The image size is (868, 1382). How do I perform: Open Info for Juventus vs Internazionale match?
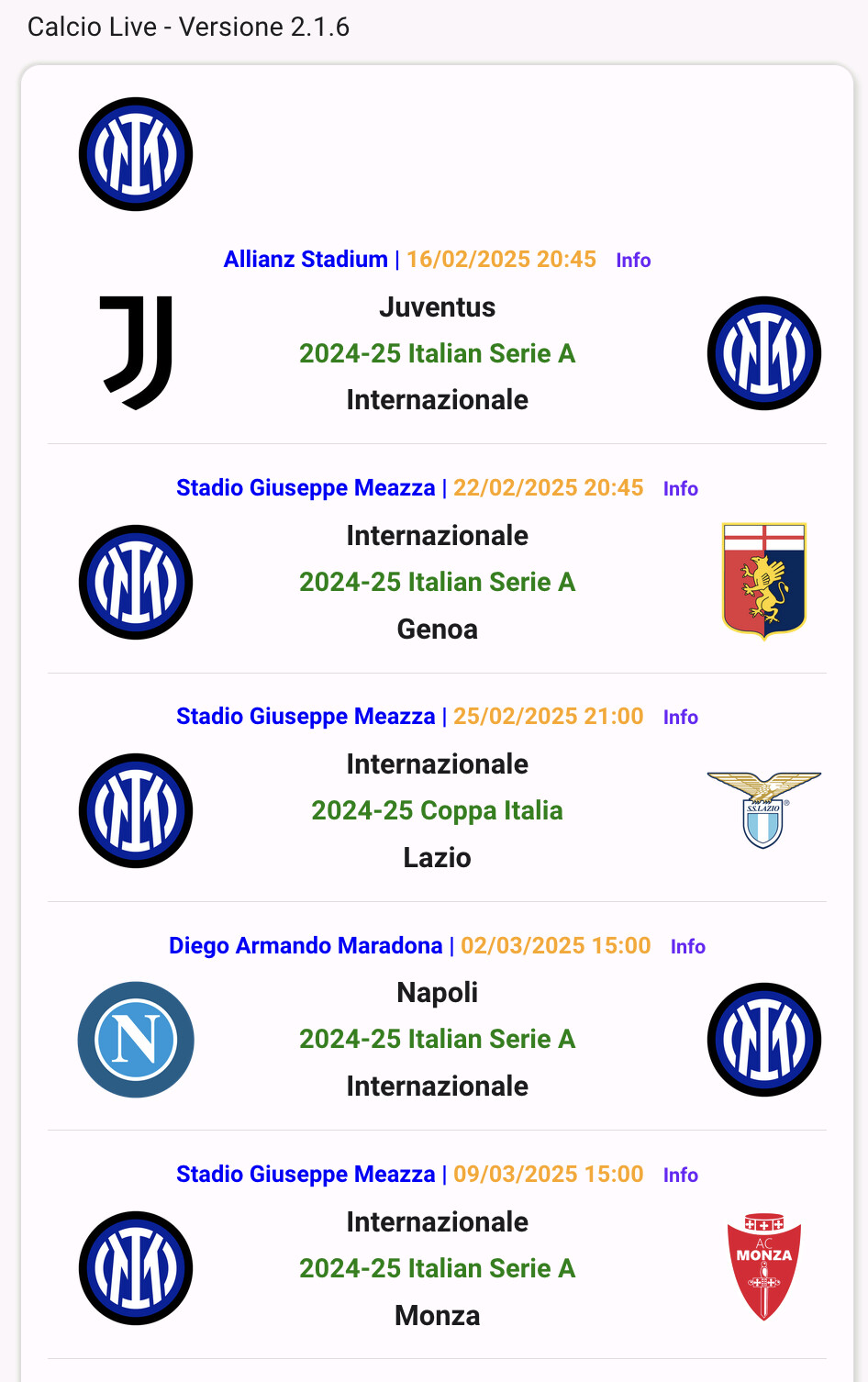tap(633, 261)
